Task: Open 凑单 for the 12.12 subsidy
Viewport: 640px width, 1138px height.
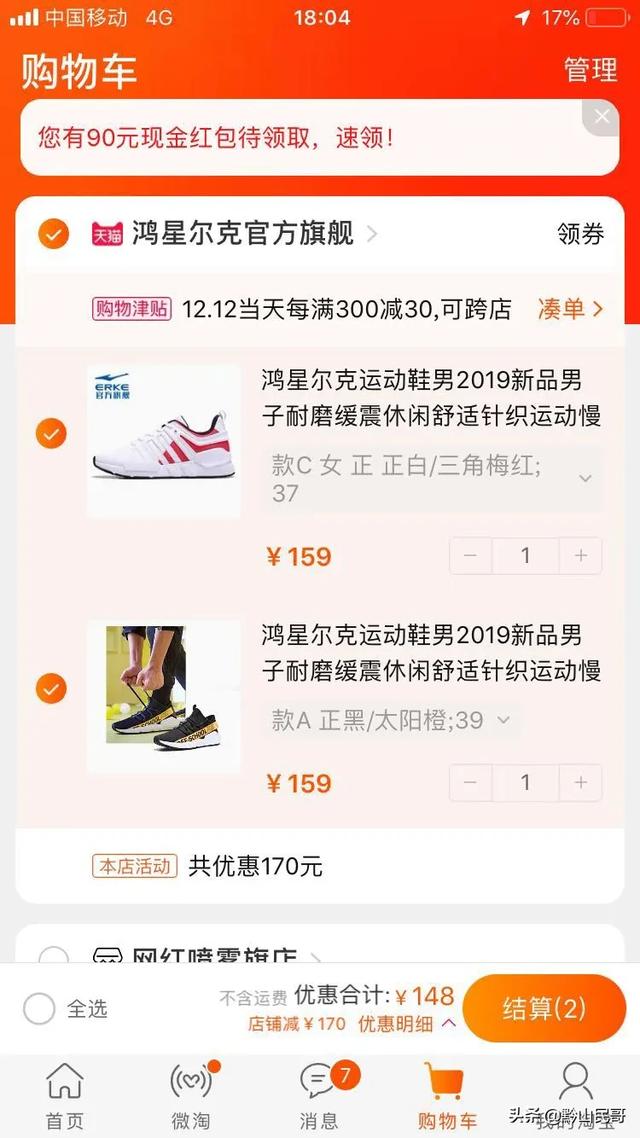Action: pyautogui.click(x=570, y=309)
